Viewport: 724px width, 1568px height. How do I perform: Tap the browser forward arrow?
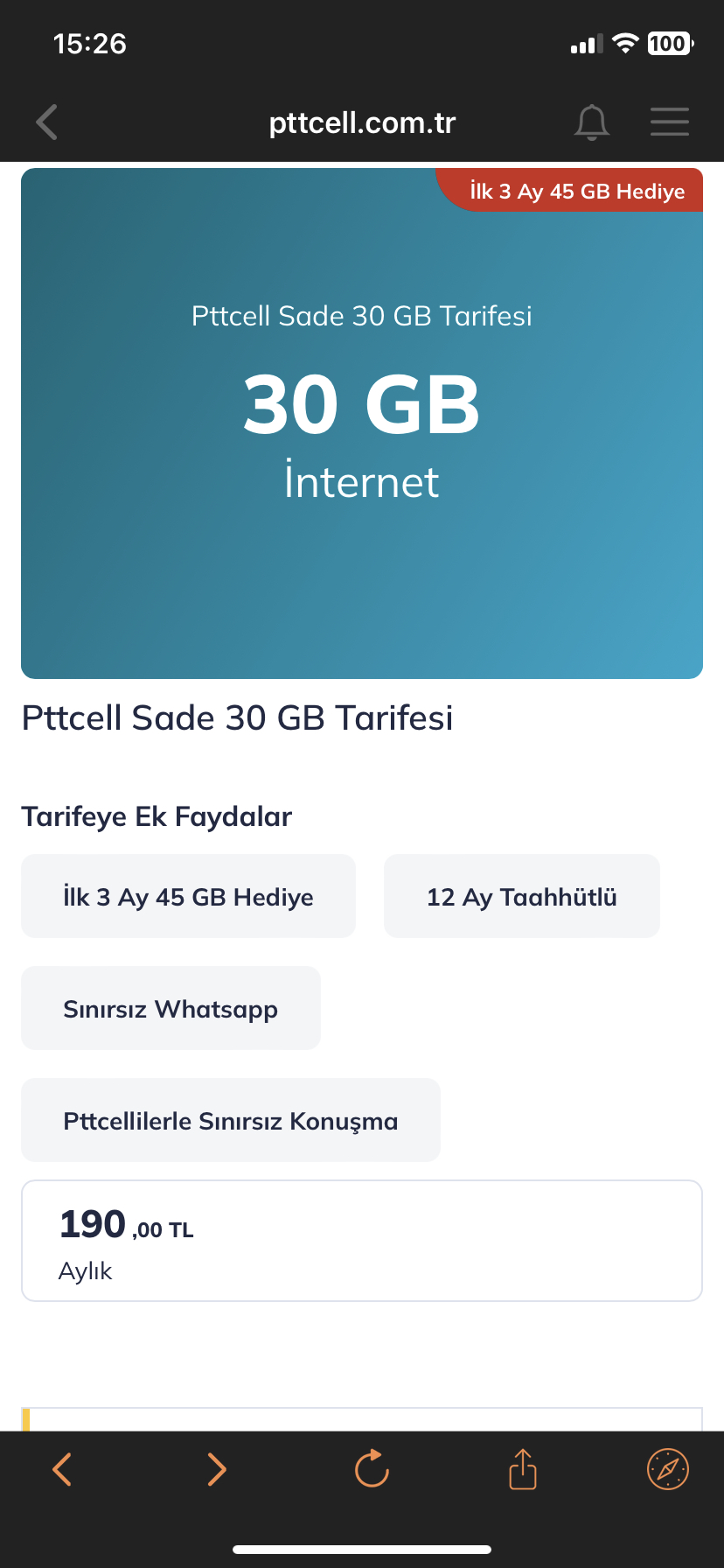pos(216,1469)
